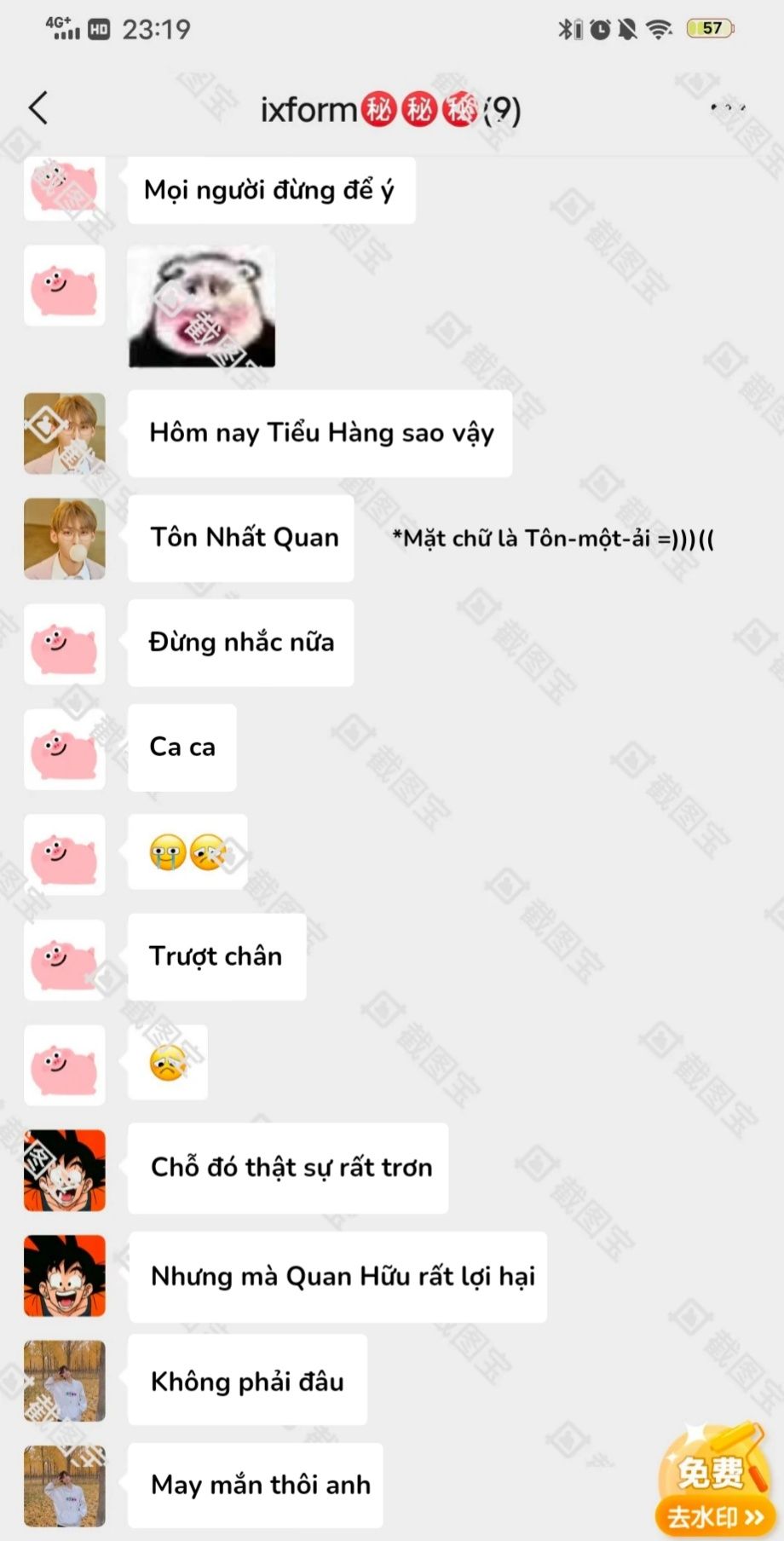Tap the avatar beside "Hôm nay Tiểu Hàng sao vậy"
Viewport: 784px width, 1541px height.
click(x=65, y=433)
